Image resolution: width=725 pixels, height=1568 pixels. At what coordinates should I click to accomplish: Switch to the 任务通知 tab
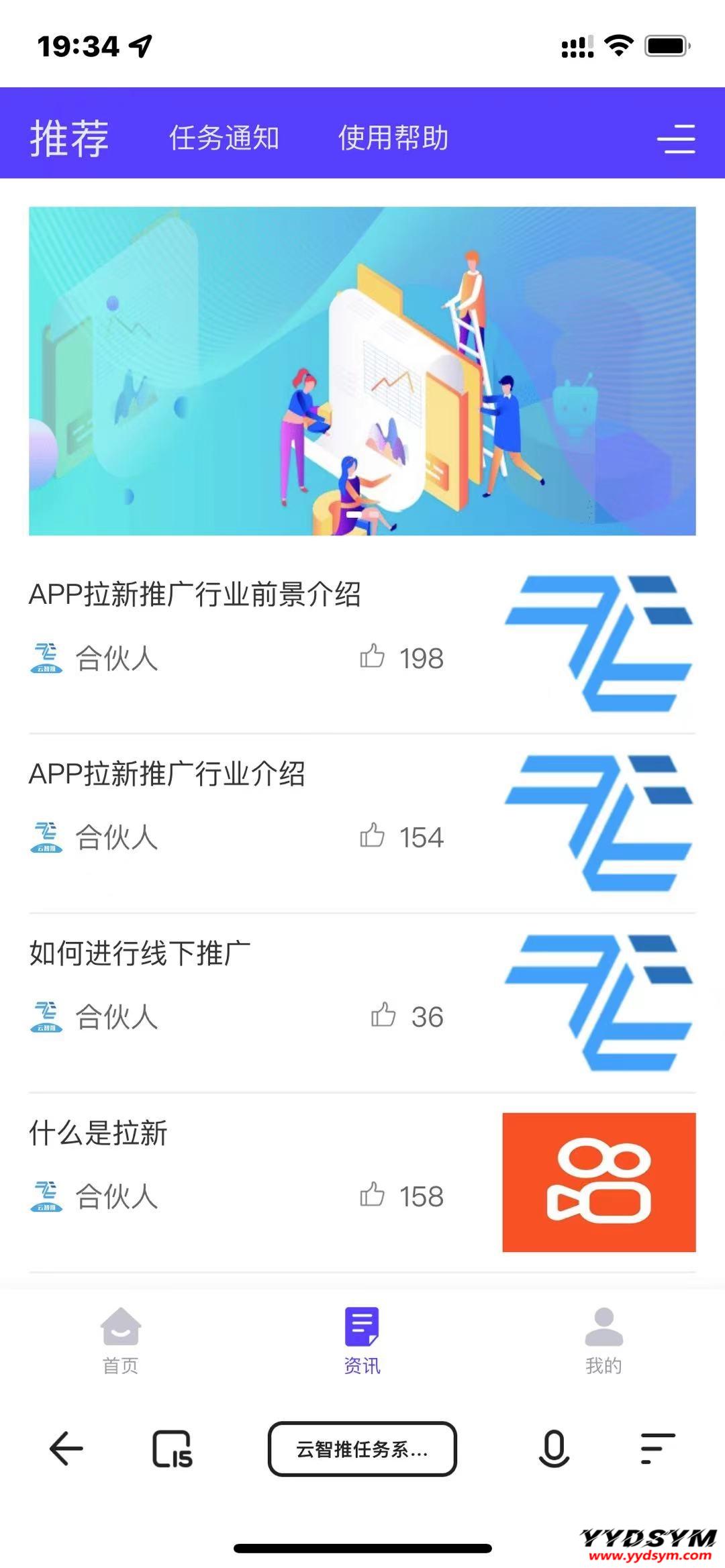tap(224, 138)
